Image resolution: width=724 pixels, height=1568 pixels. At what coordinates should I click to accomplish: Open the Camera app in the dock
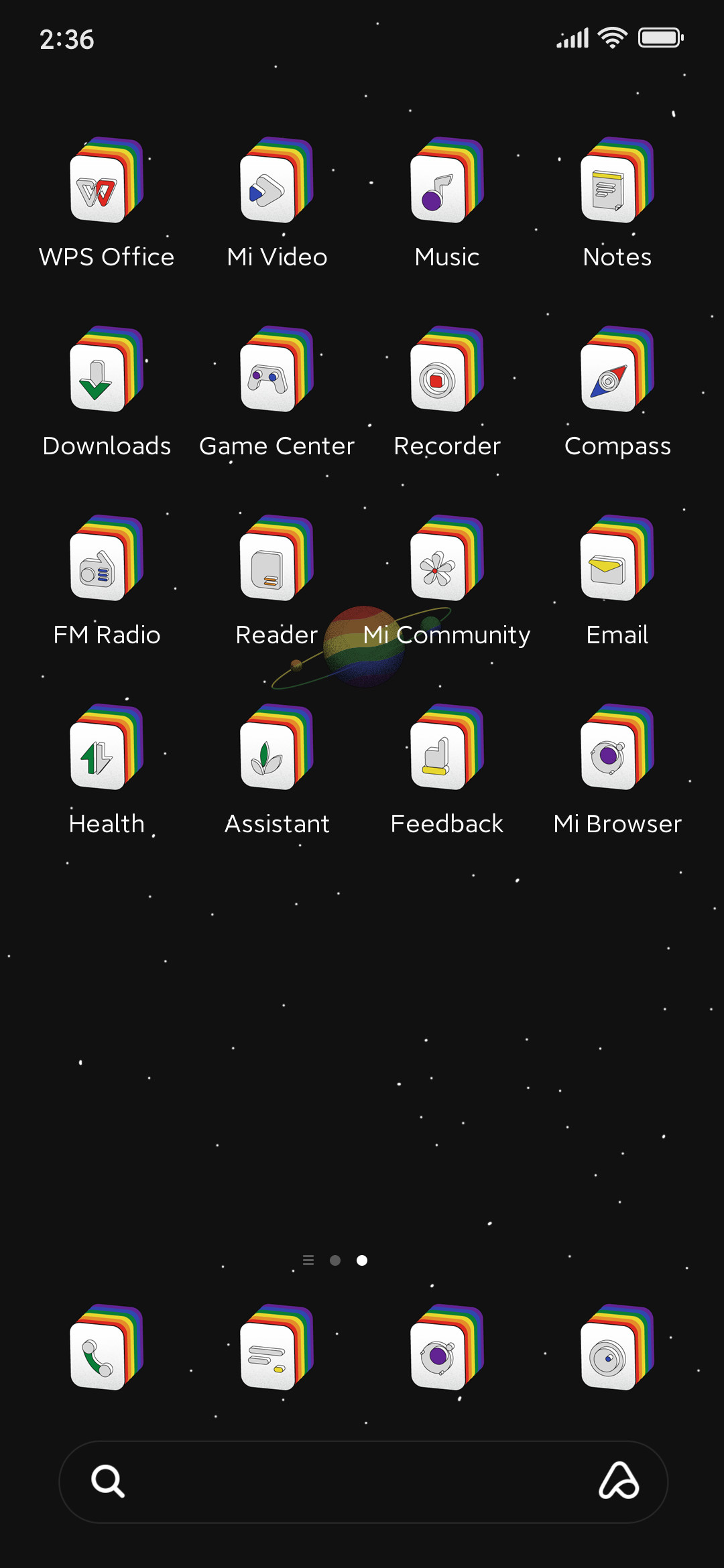click(617, 1348)
